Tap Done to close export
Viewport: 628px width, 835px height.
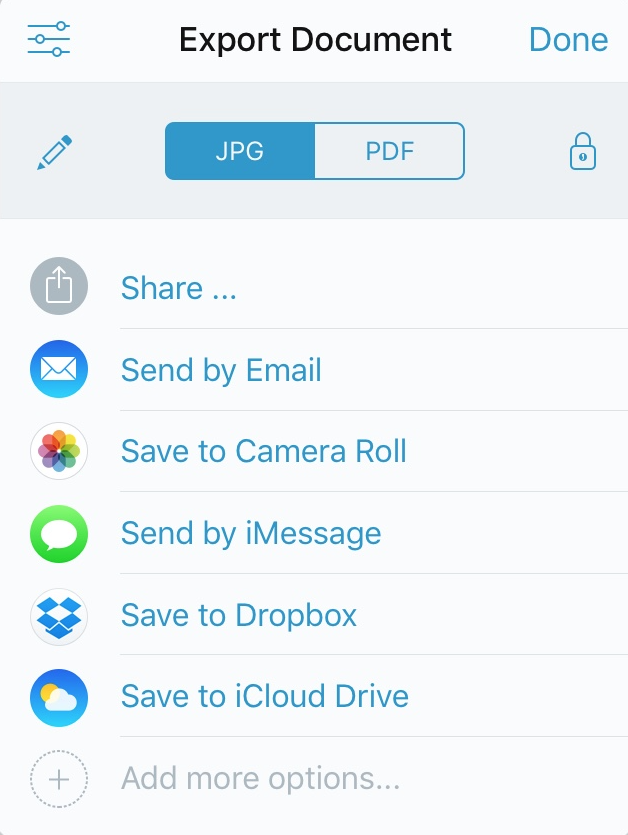pyautogui.click(x=568, y=40)
